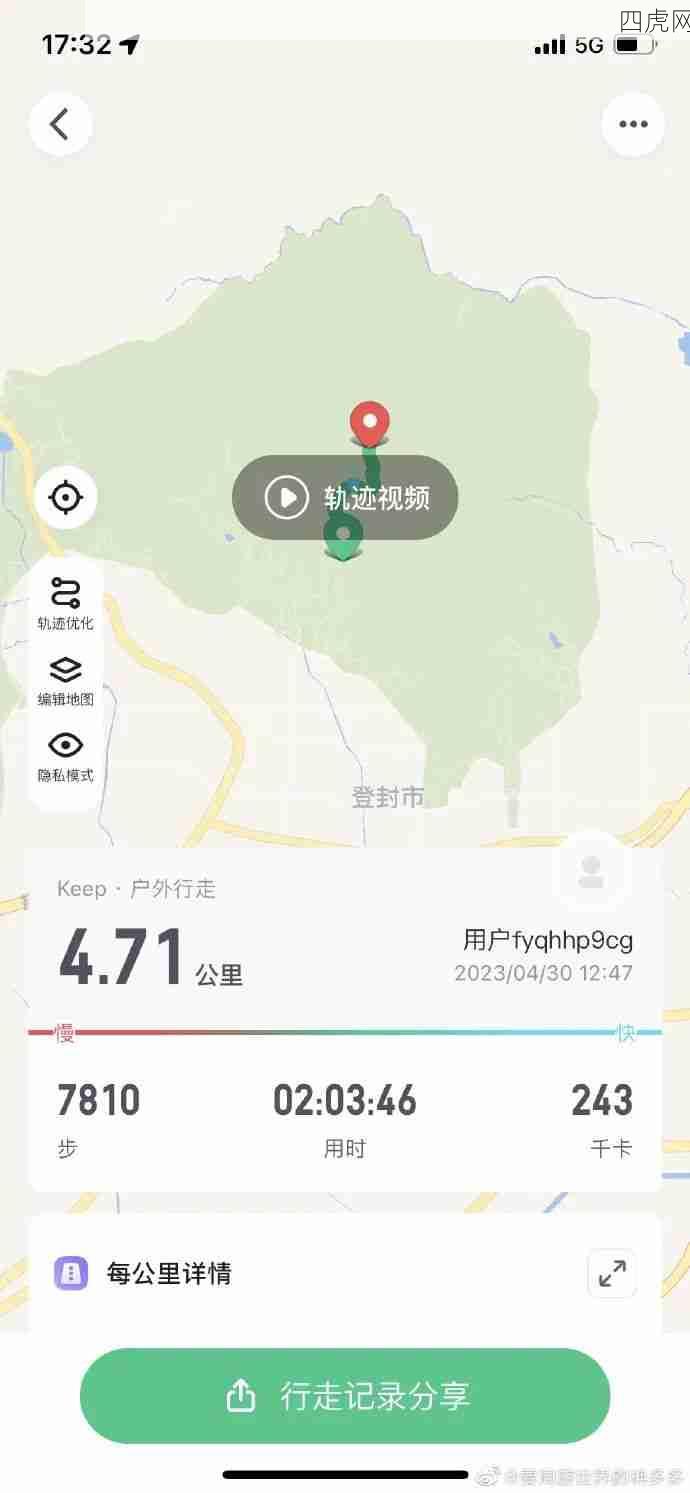Tap the 行走记录分享 share button
Image resolution: width=690 pixels, height=1493 pixels.
click(x=345, y=1395)
